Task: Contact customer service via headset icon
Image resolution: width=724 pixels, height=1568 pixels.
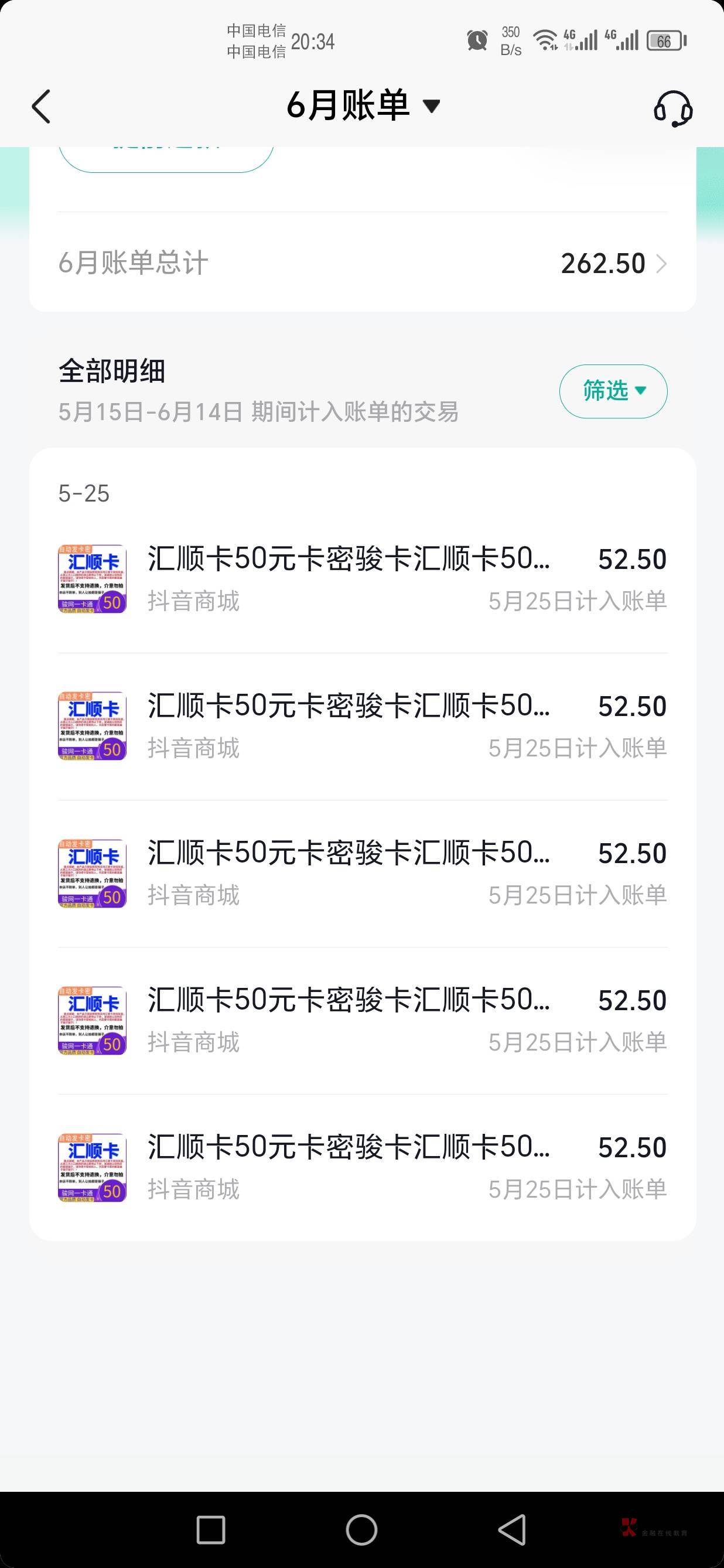Action: (x=673, y=108)
